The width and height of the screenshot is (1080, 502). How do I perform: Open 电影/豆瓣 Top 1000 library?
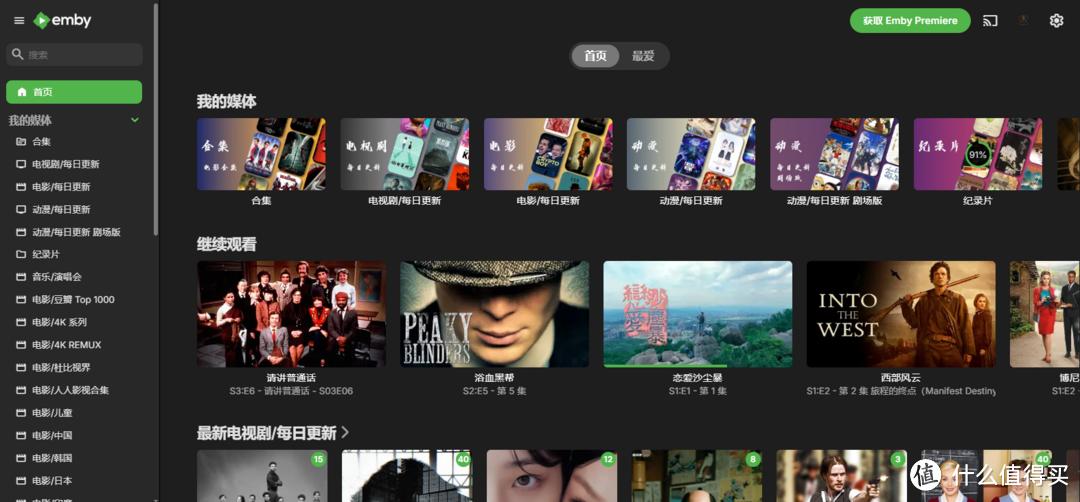coord(72,300)
